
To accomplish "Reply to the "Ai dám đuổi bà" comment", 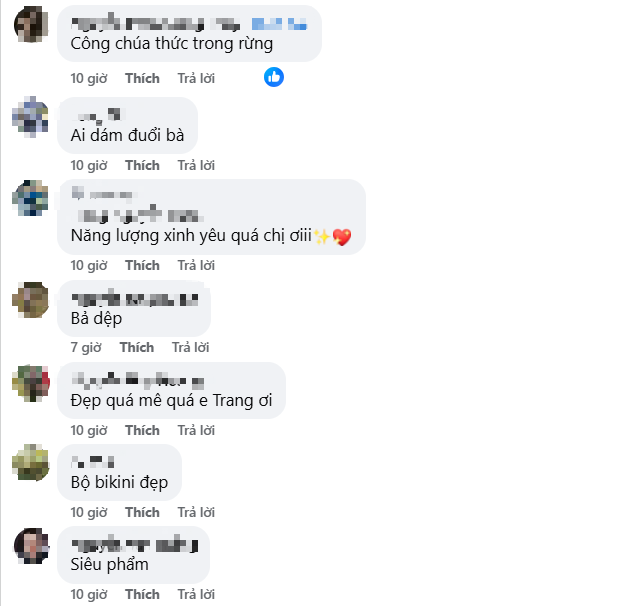I will (x=196, y=165).
